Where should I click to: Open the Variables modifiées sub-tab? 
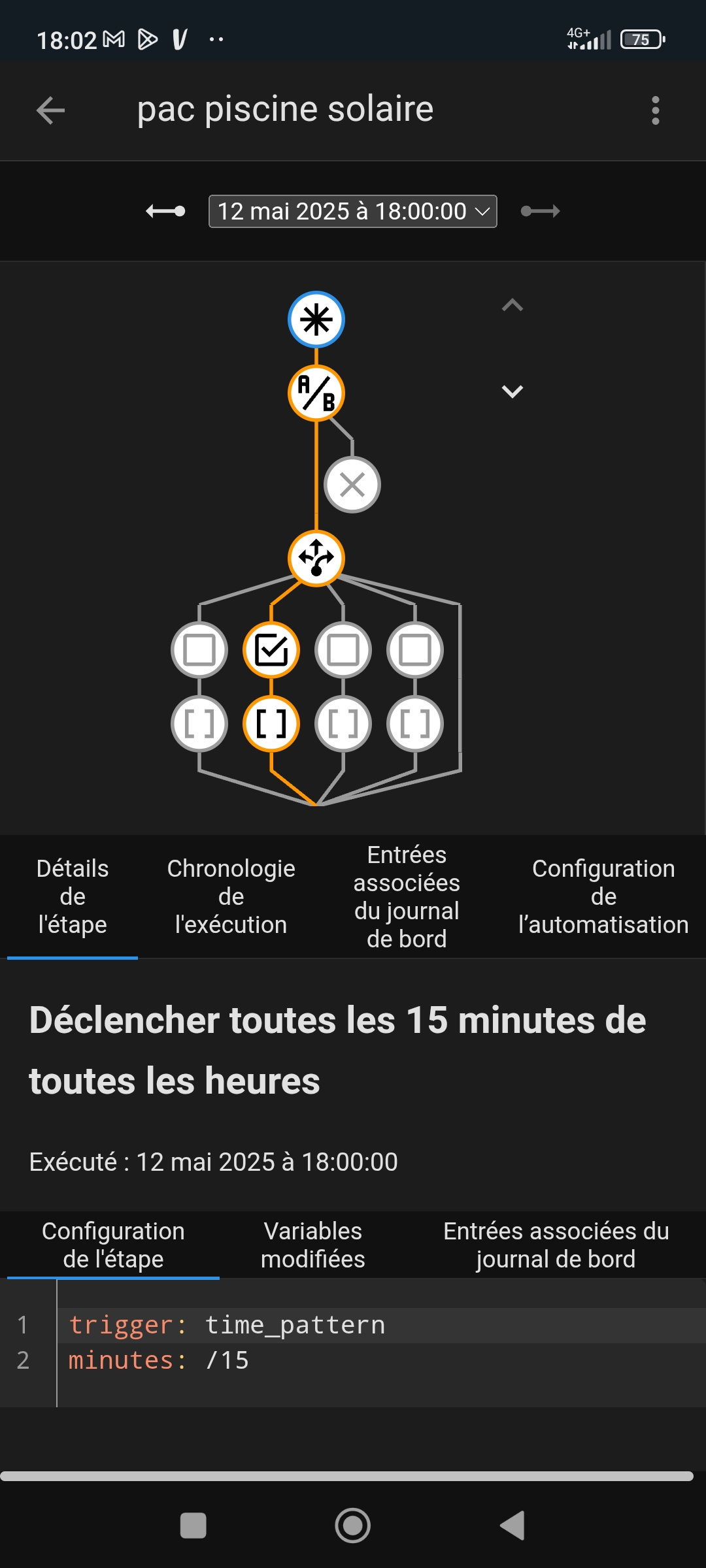coord(313,1245)
